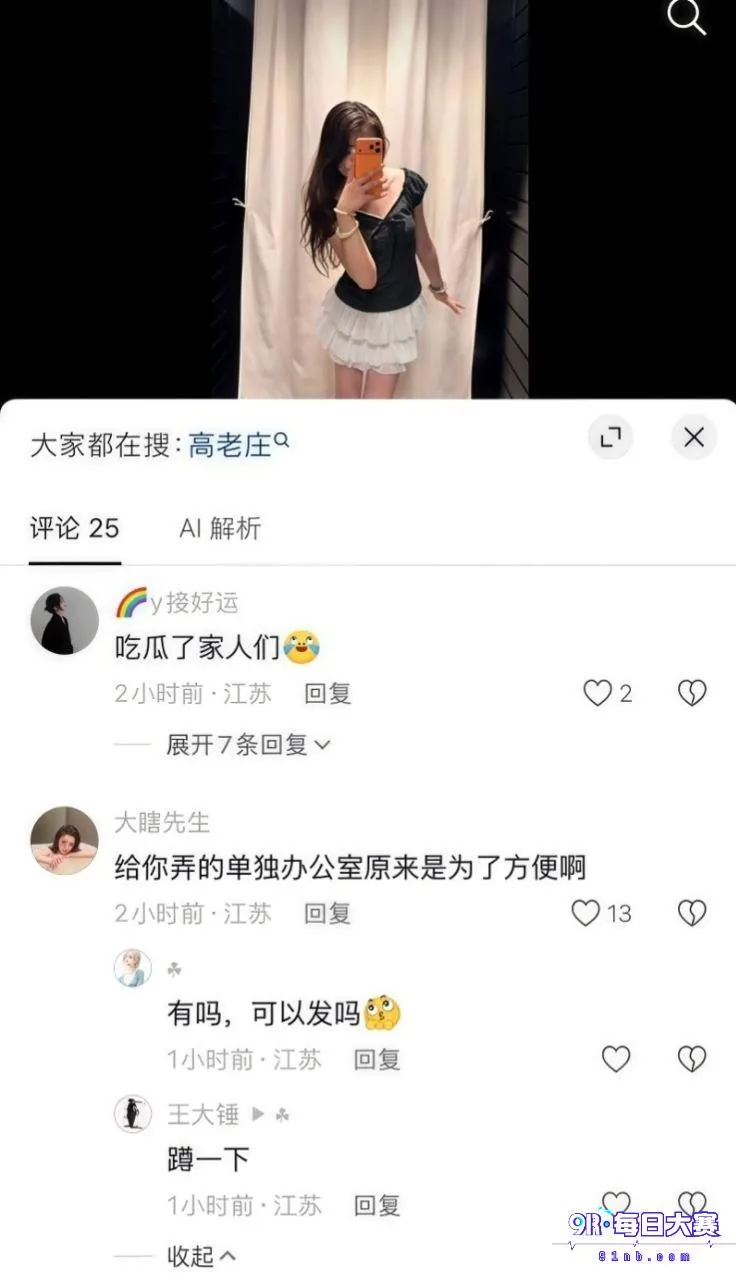Image resolution: width=736 pixels, height=1280 pixels.
Task: Select the 评论 25 tab
Action: point(74,528)
